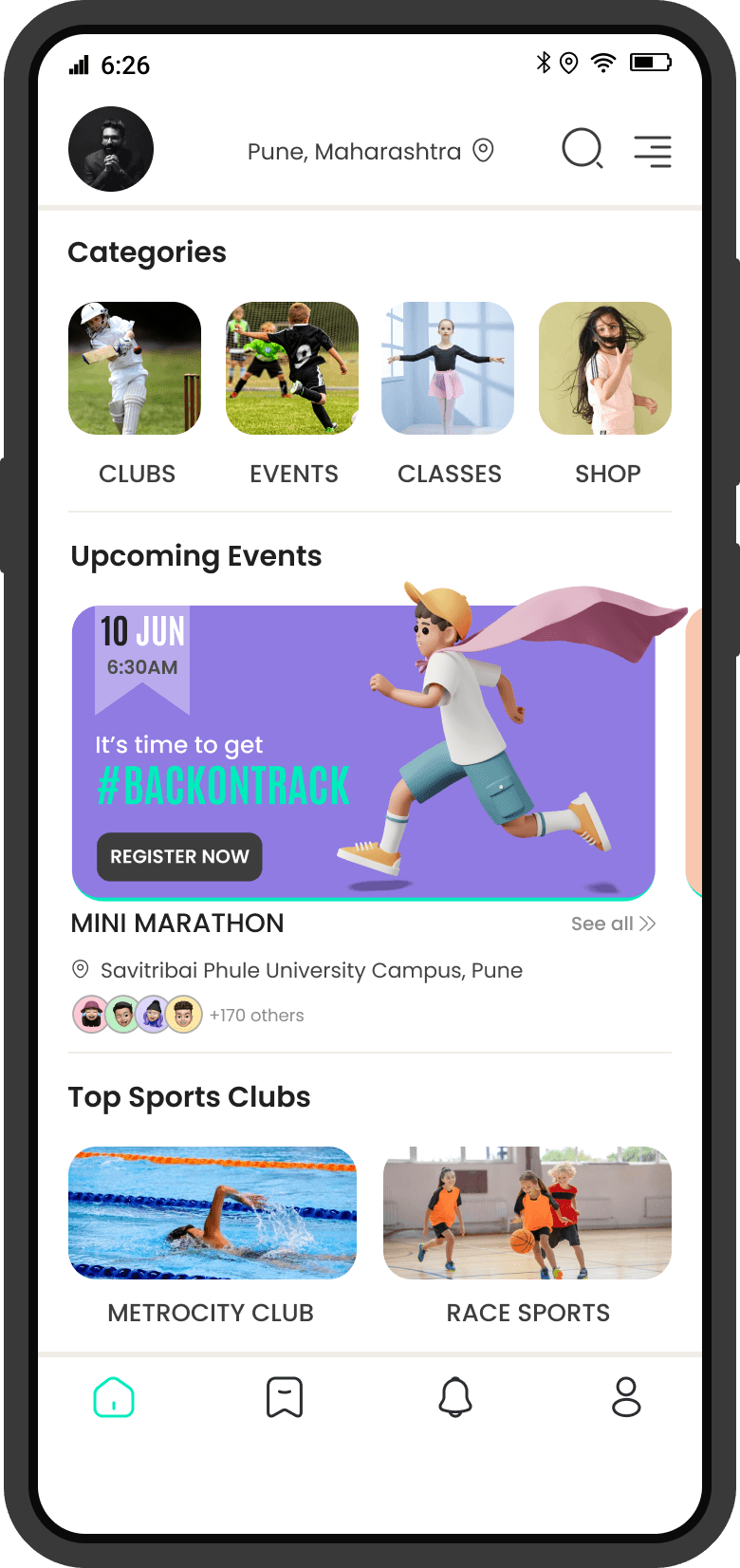See all upcoming events
The height and width of the screenshot is (1568, 740).
tap(613, 924)
